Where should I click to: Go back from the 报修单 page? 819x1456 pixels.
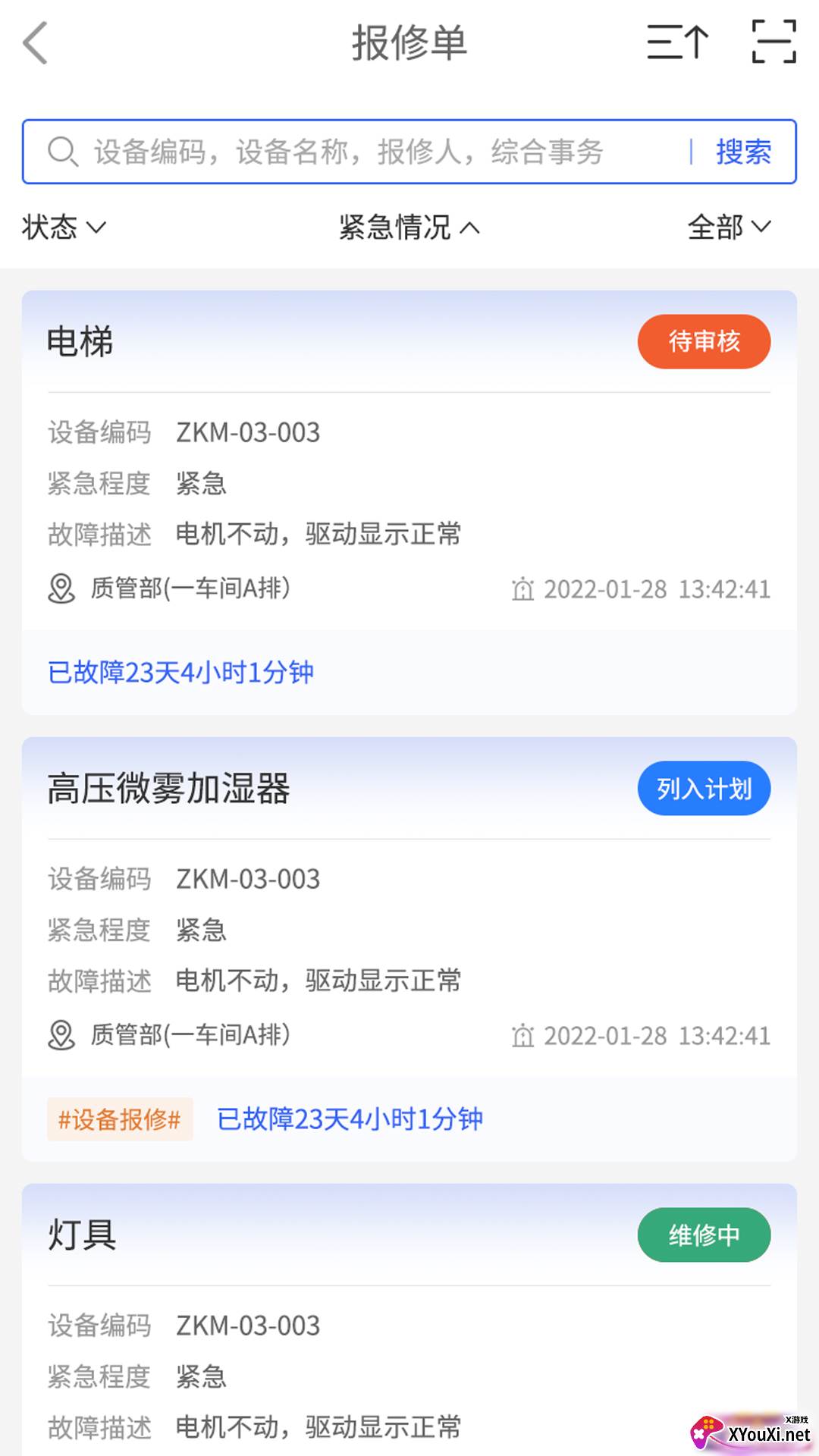(36, 42)
